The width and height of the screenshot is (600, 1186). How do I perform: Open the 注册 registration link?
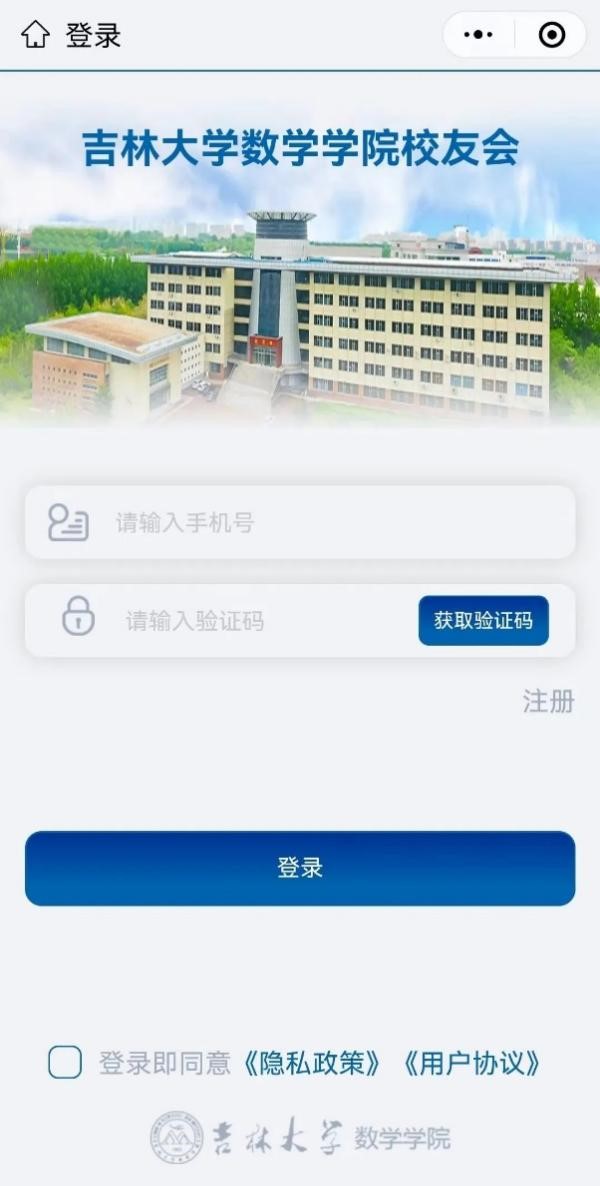[x=548, y=701]
